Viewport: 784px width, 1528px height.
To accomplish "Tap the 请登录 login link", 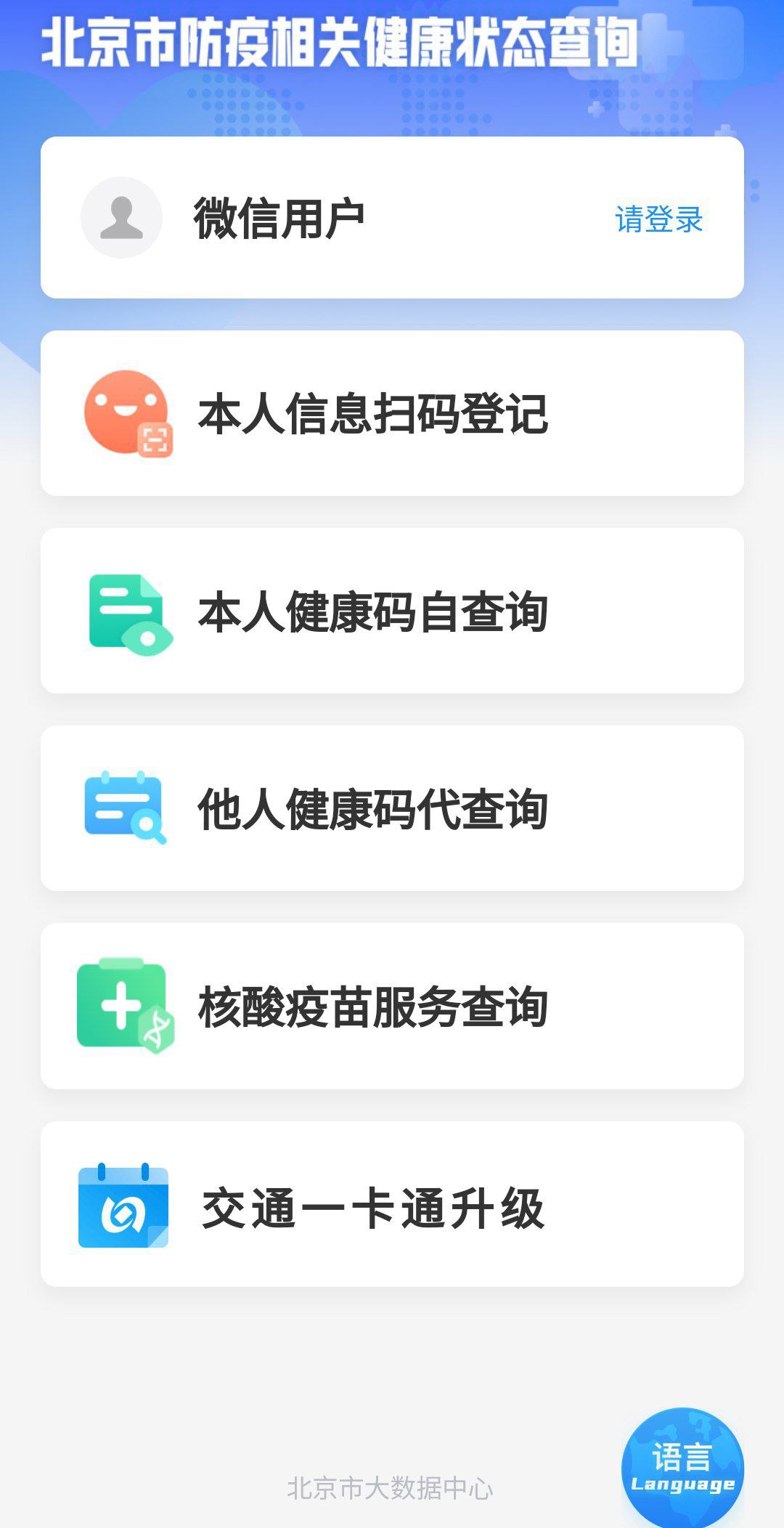I will coord(658,219).
